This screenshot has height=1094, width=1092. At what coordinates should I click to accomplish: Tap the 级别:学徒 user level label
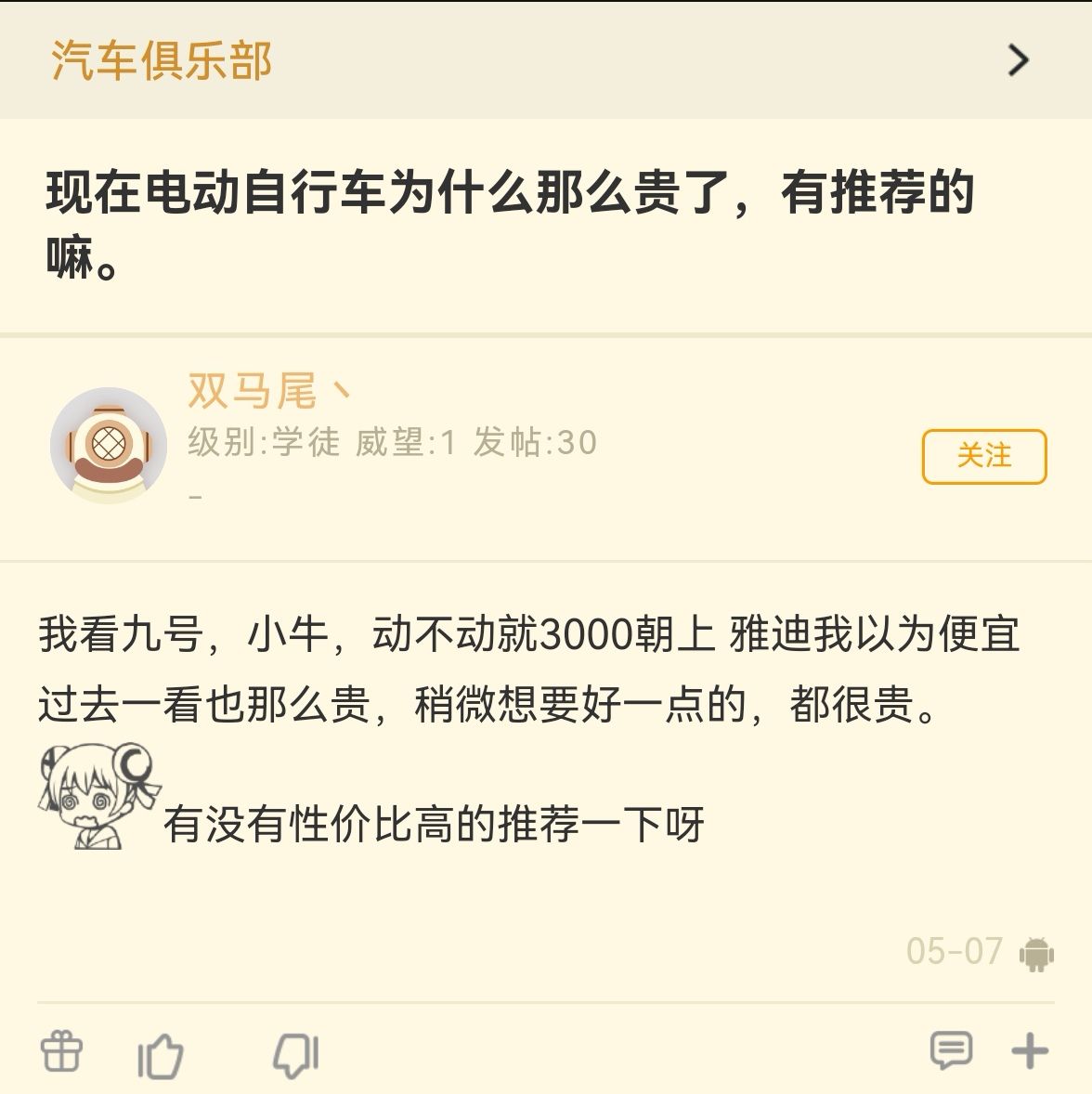(263, 445)
